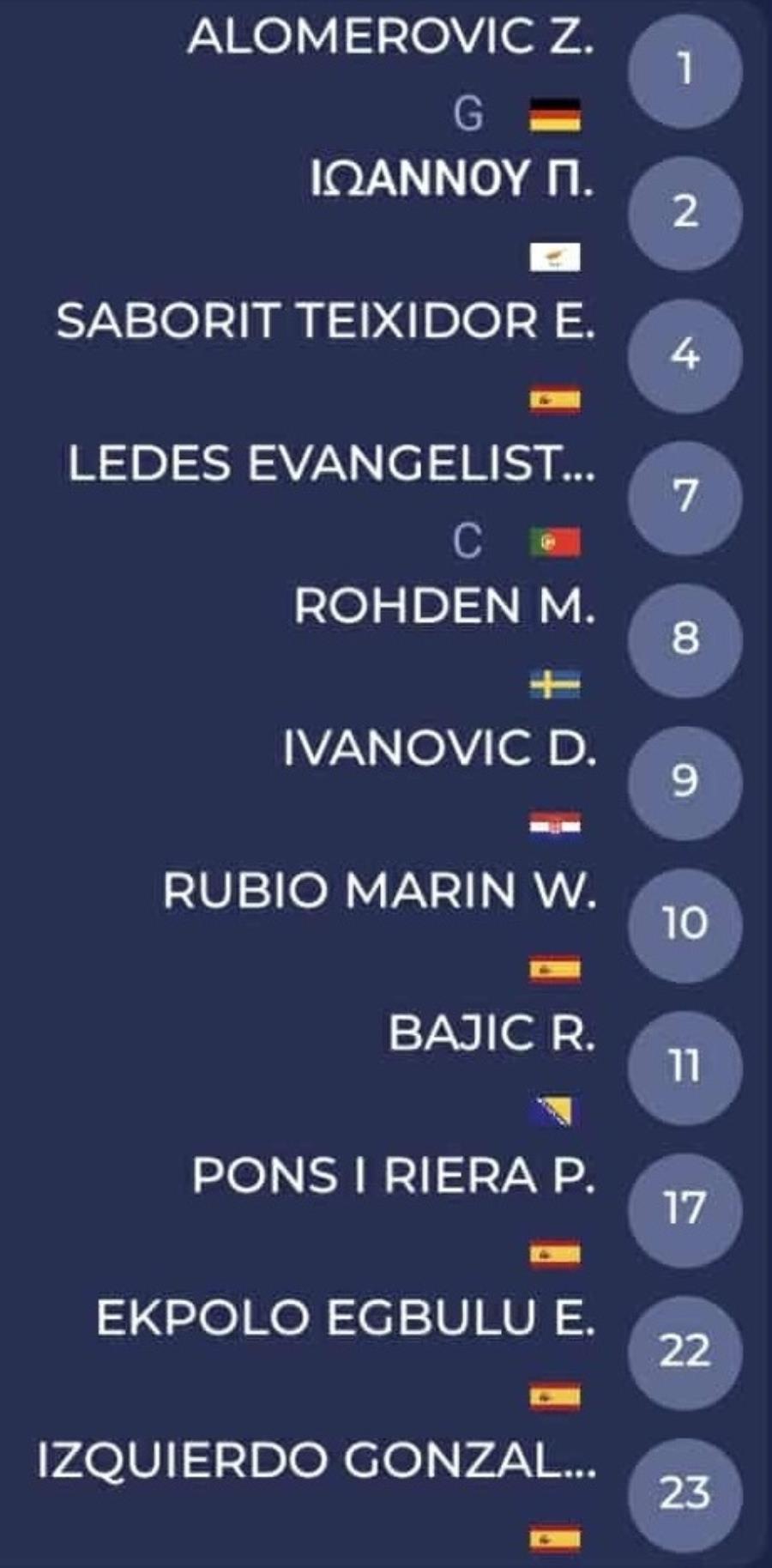Open captain Ledes Evangelist... details
This screenshot has height=1568, width=772.
click(x=331, y=464)
